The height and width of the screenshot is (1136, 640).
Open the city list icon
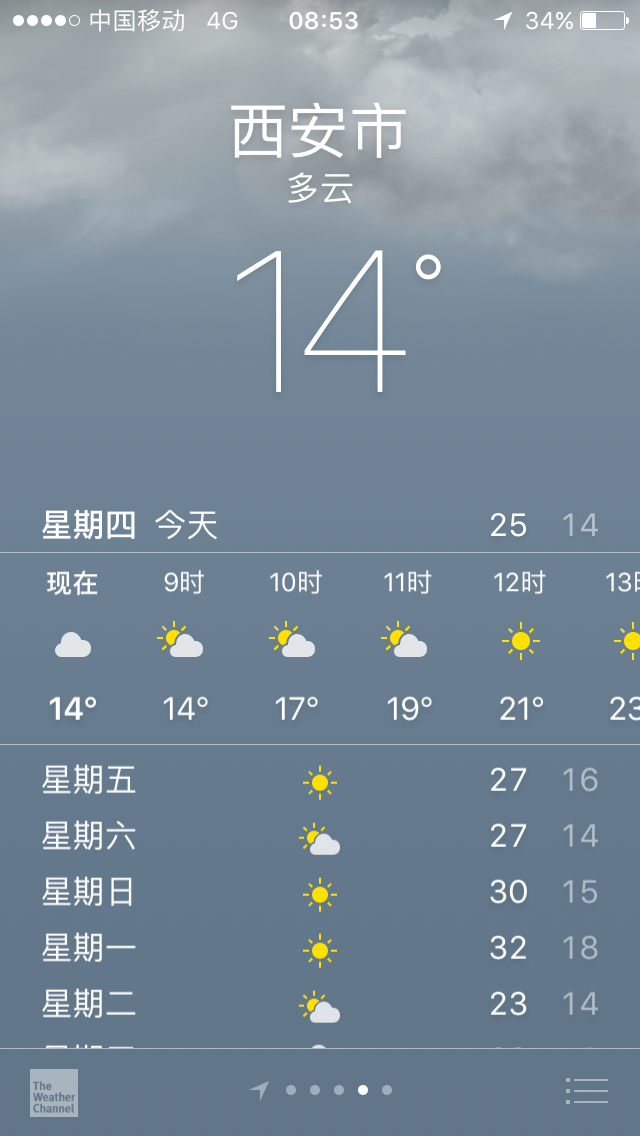(x=586, y=1090)
